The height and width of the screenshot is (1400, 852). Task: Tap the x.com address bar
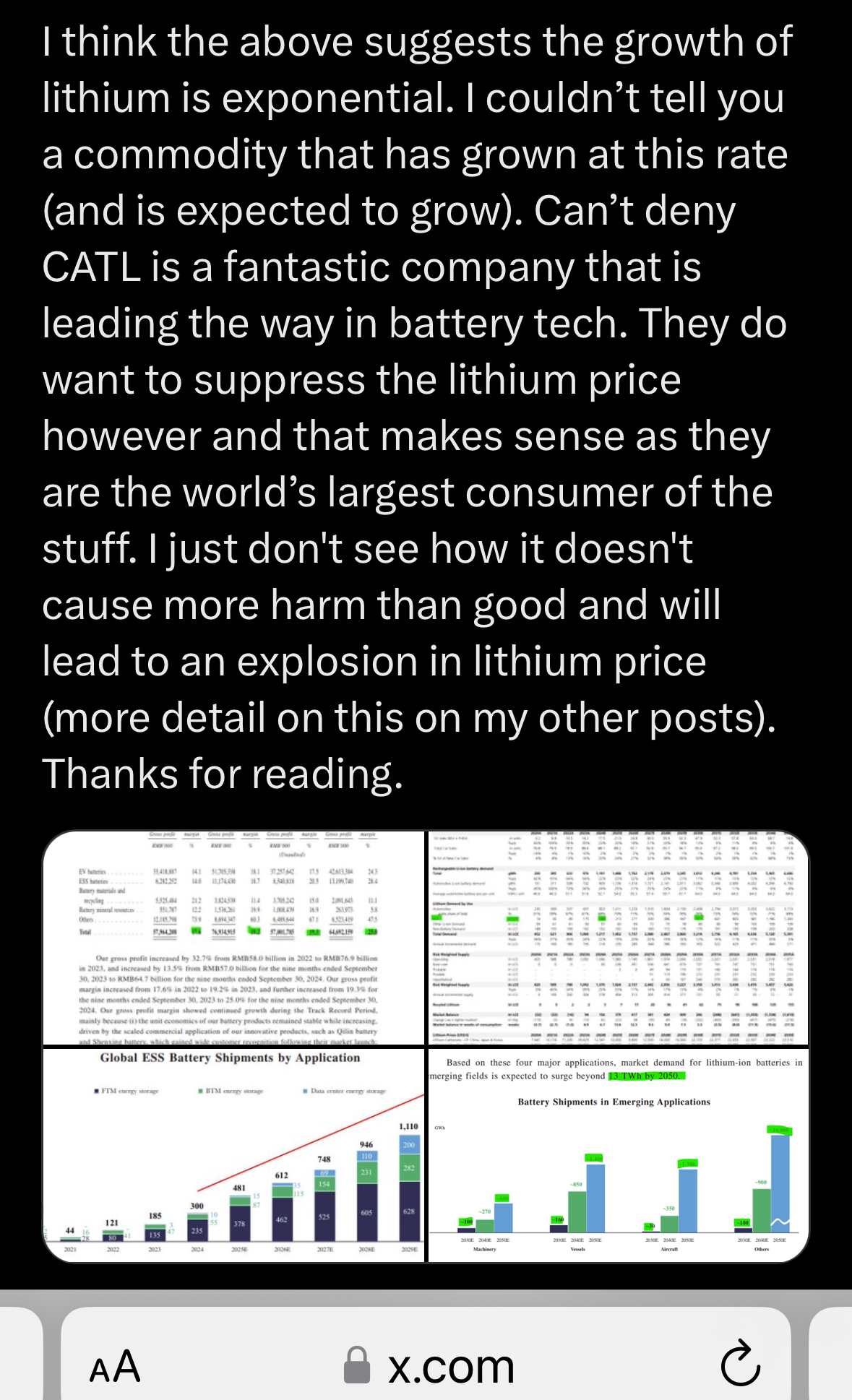coord(428,1367)
